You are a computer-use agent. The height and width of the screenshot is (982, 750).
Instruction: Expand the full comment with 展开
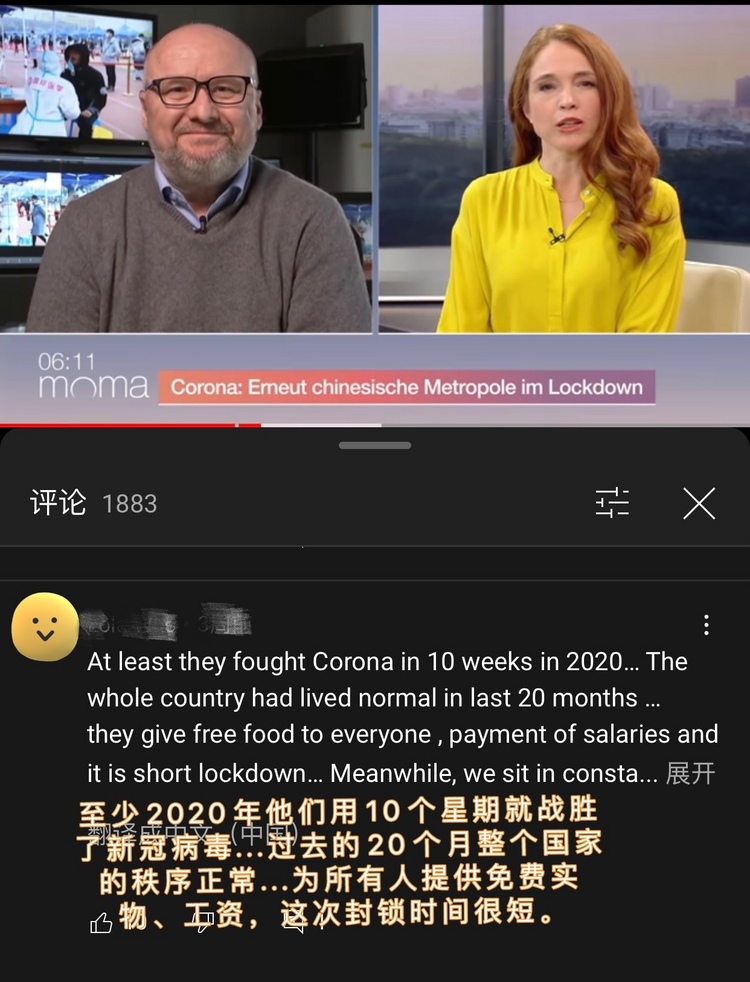click(x=691, y=773)
